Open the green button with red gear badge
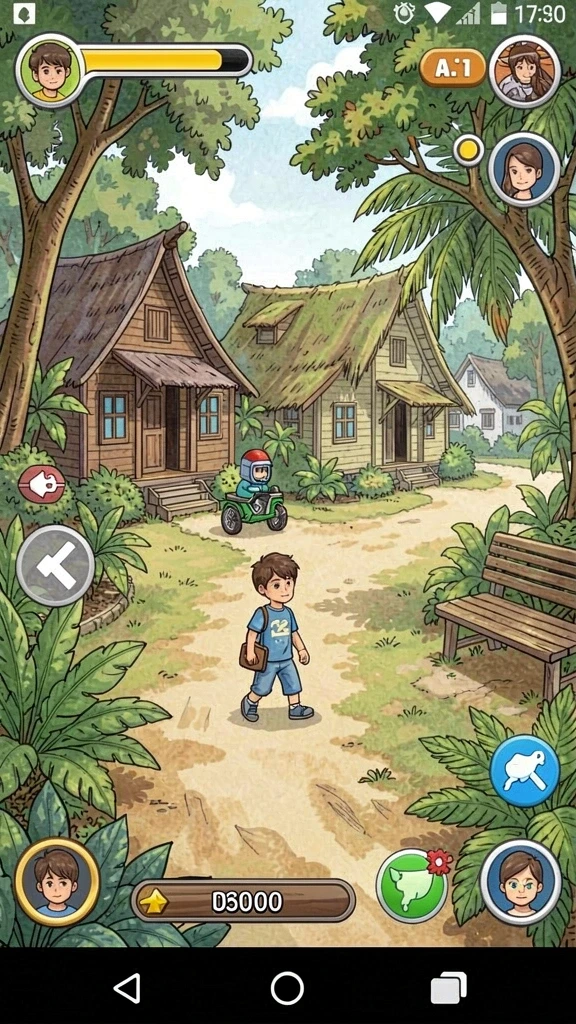Screen dimensions: 576x1024 [x=414, y=885]
